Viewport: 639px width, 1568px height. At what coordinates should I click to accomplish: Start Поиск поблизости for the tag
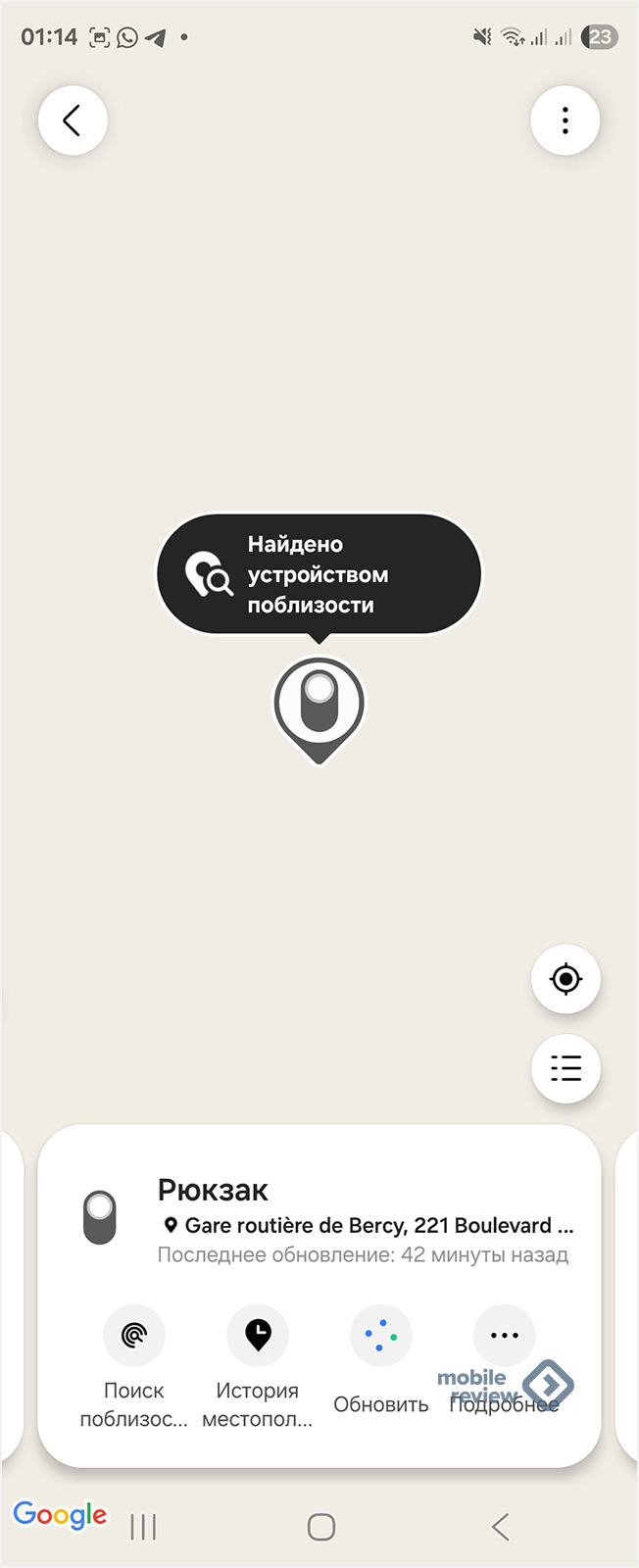tap(134, 1336)
